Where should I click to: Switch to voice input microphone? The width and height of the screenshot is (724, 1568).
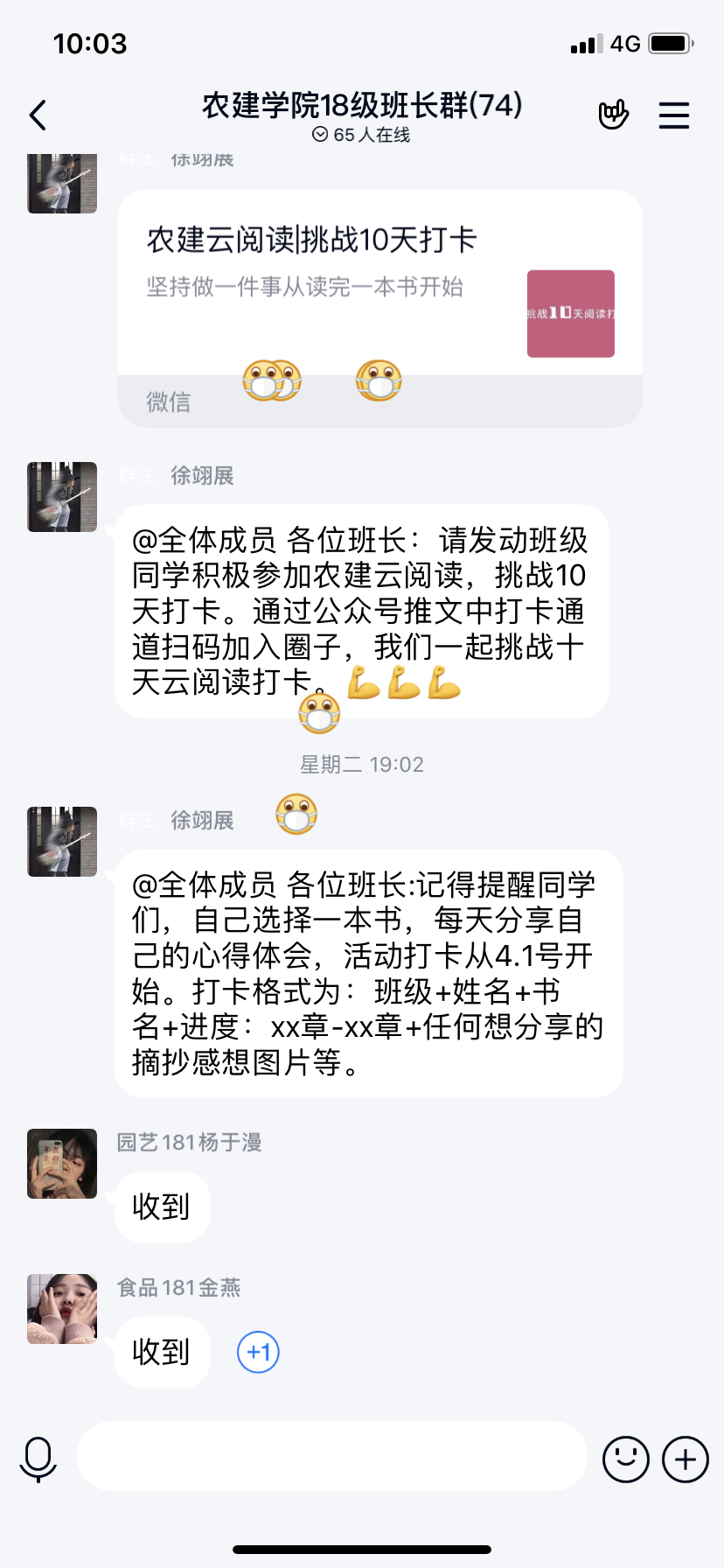(38, 1459)
